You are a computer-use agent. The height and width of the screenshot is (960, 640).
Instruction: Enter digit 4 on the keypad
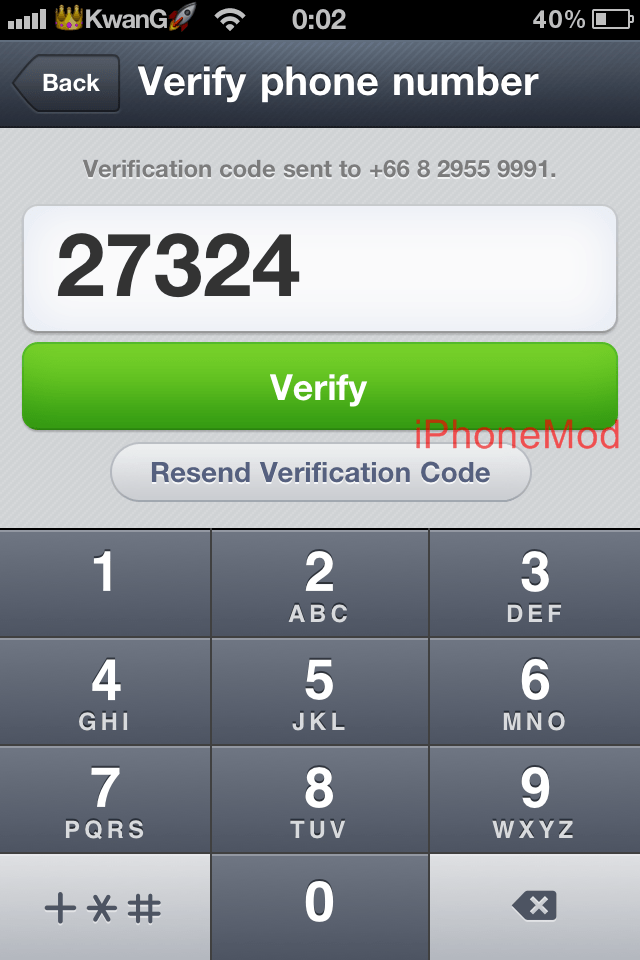pyautogui.click(x=105, y=692)
